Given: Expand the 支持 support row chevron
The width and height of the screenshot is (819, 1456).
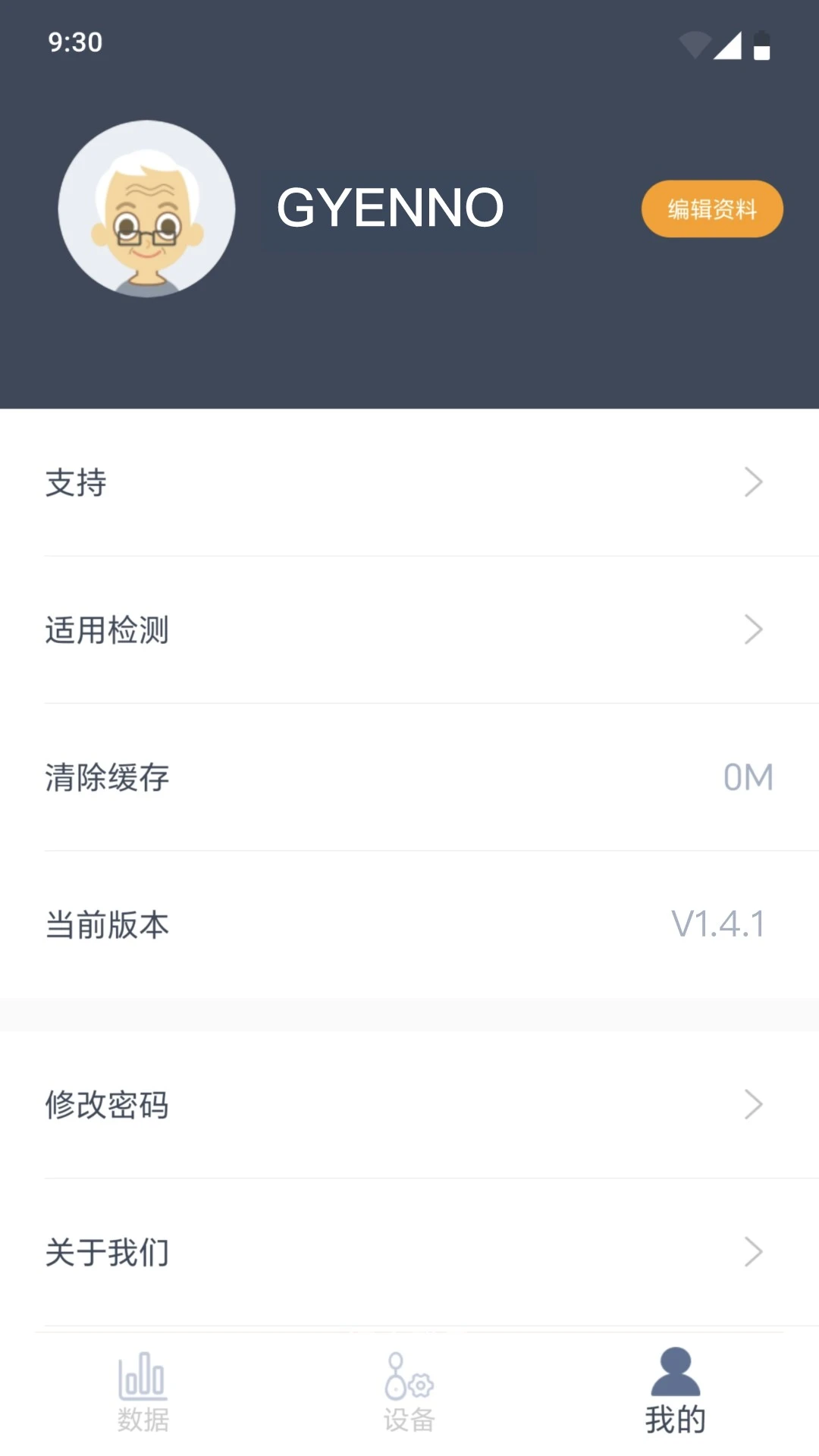Looking at the screenshot, I should [752, 482].
